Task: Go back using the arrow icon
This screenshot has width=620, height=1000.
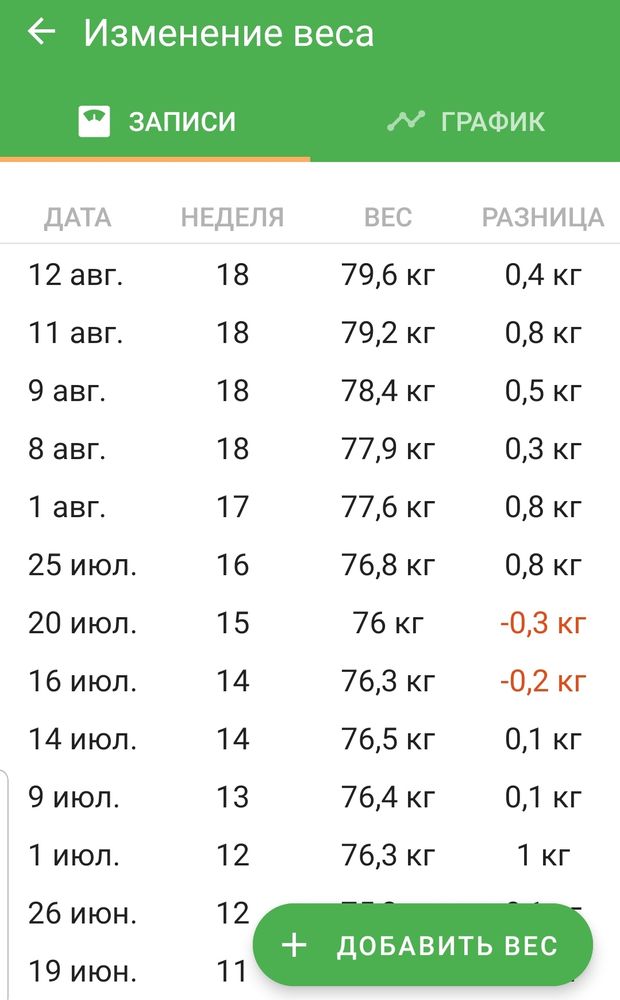Action: pyautogui.click(x=41, y=32)
